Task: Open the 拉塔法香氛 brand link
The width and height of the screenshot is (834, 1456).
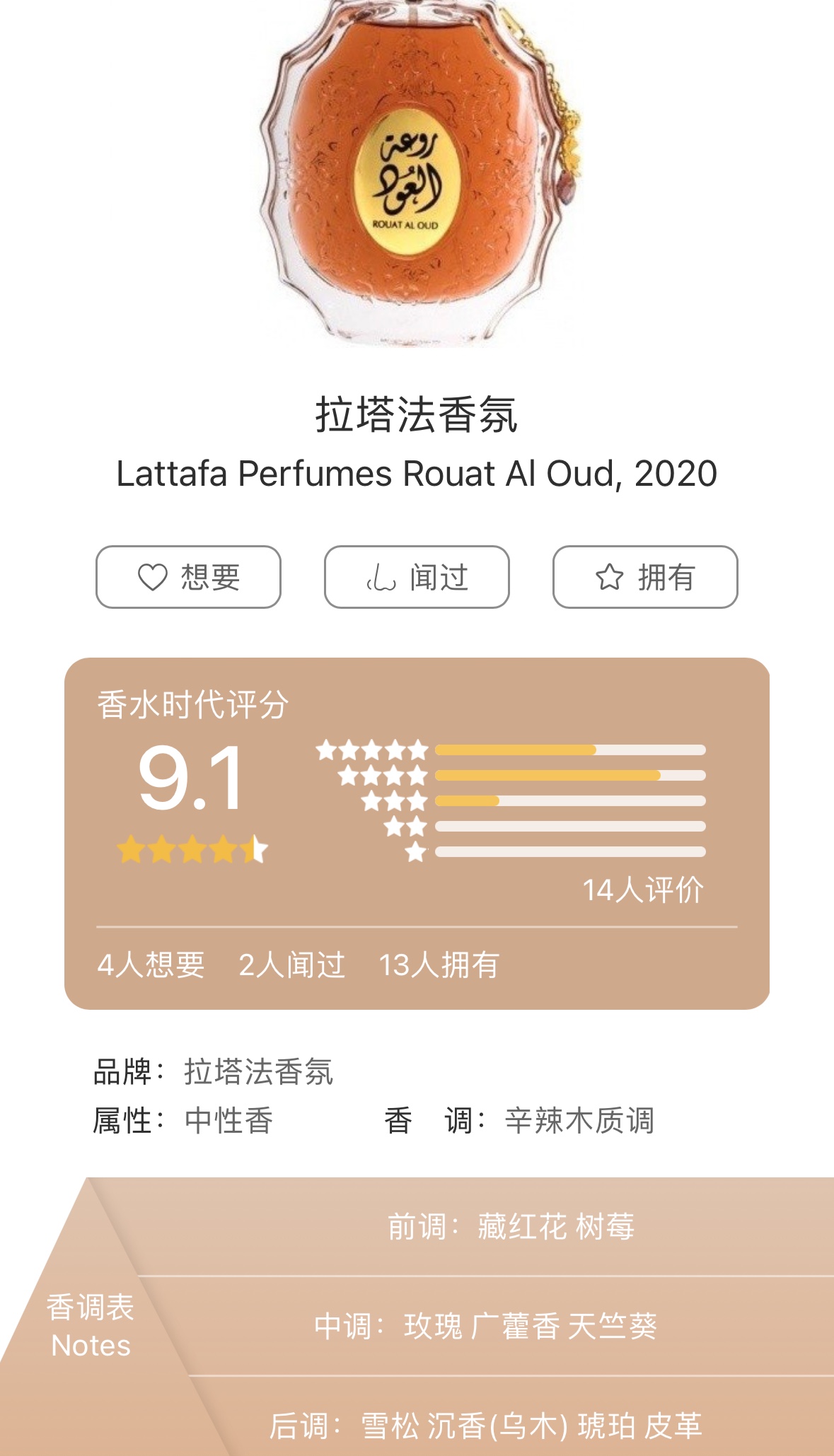Action: [258, 1072]
